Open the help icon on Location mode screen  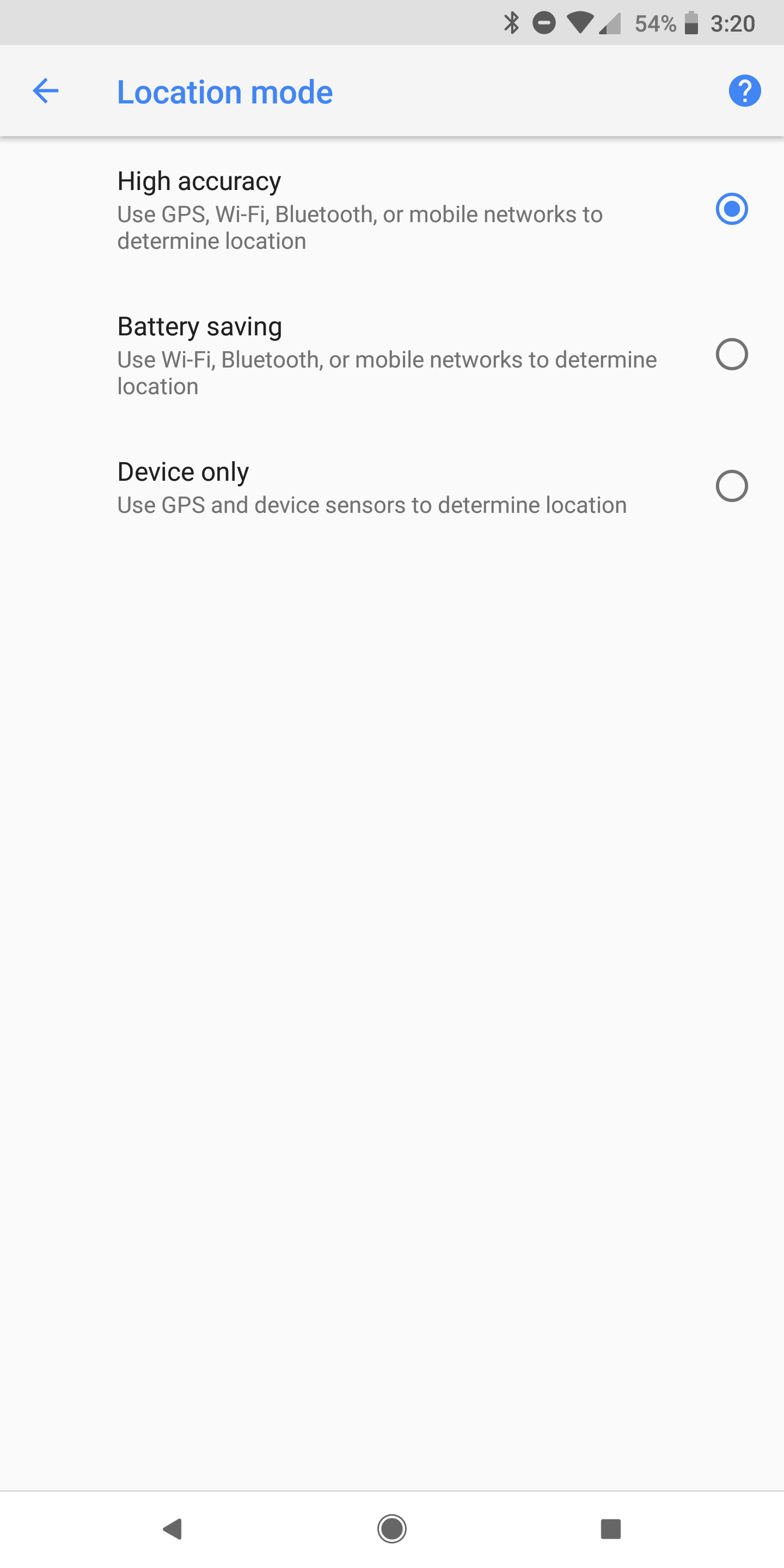(744, 91)
